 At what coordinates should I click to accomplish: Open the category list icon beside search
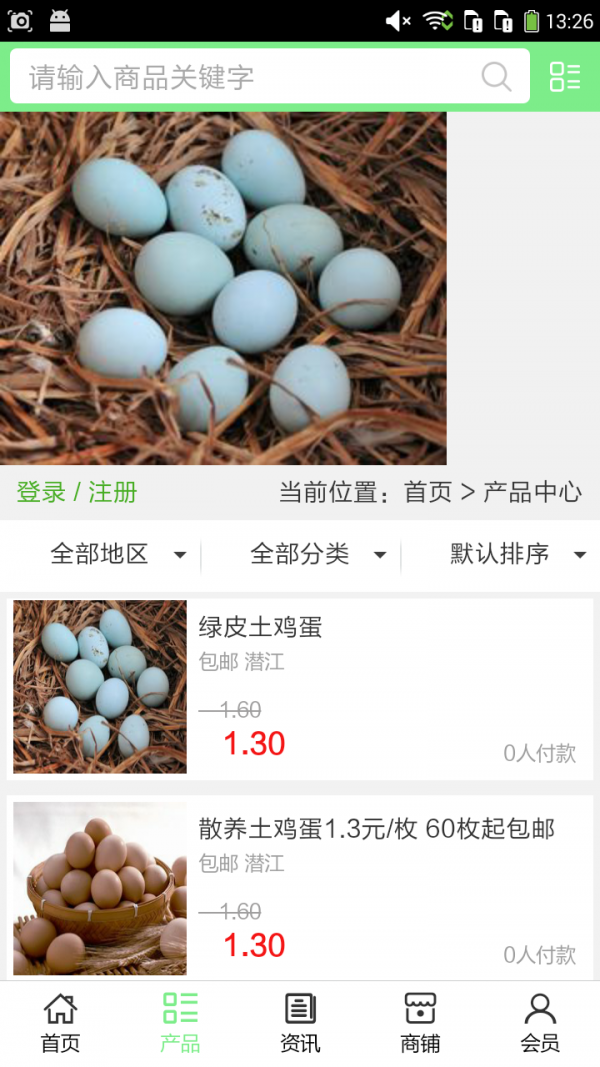point(565,77)
